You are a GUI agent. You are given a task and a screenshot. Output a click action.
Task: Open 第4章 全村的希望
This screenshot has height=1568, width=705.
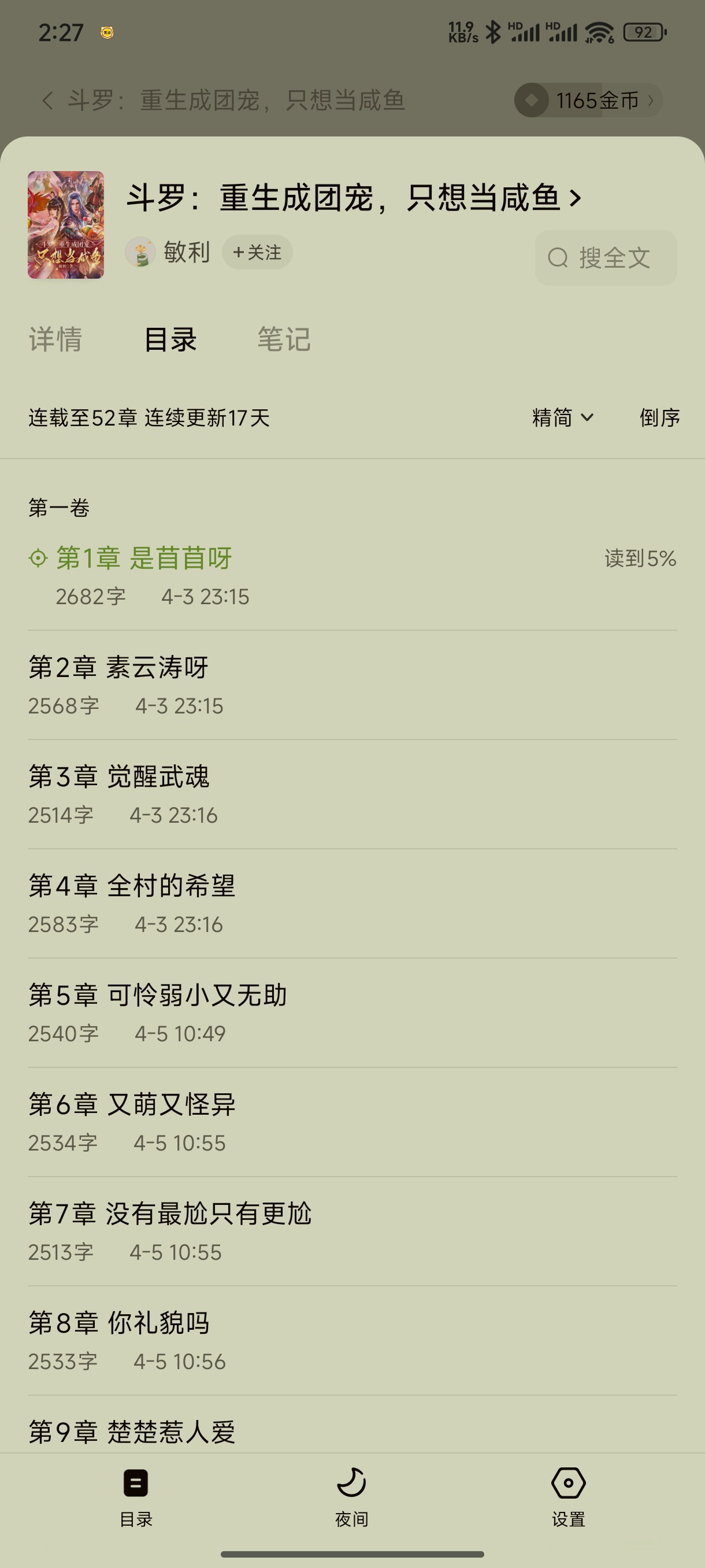click(352, 904)
